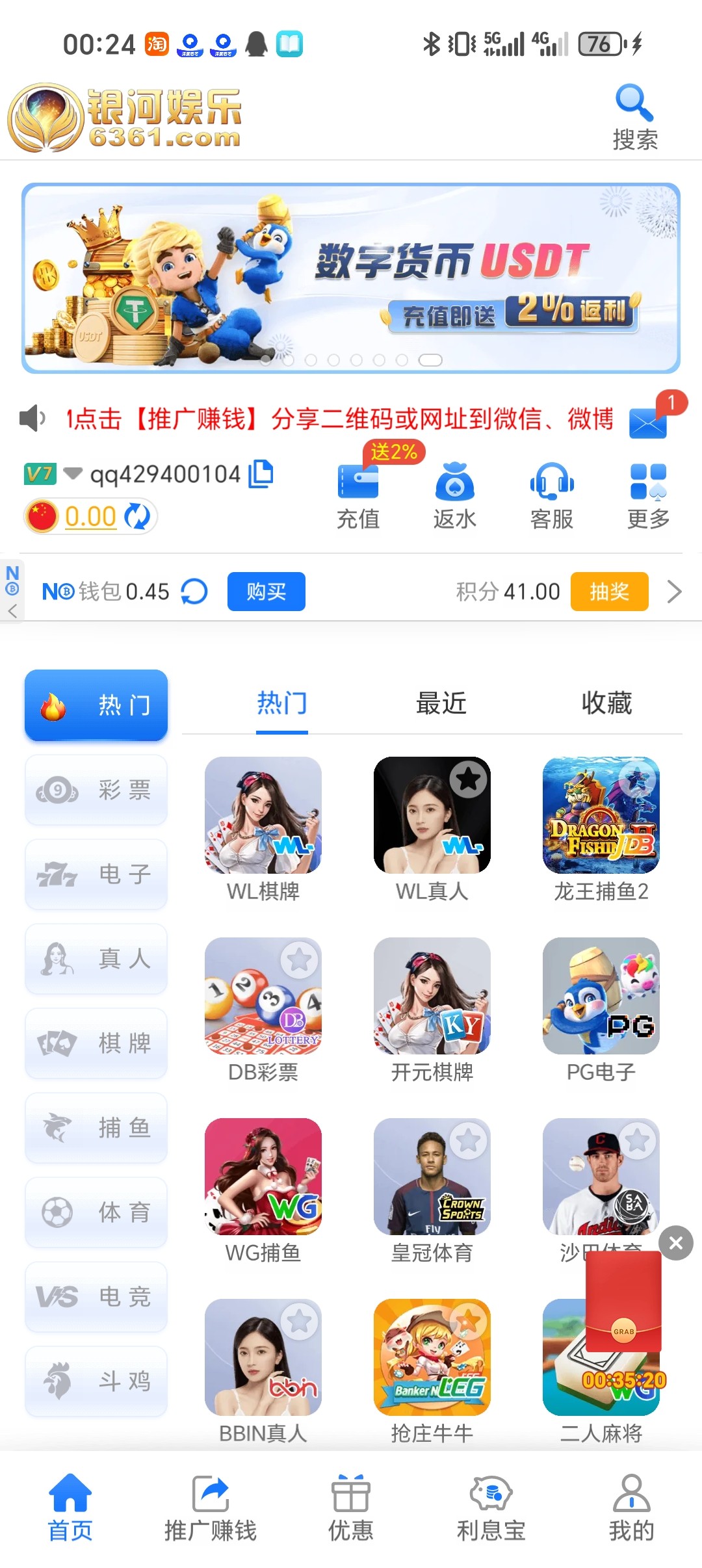The height and width of the screenshot is (1568, 702).
Task: Close the floating red envelope
Action: pos(676,1243)
